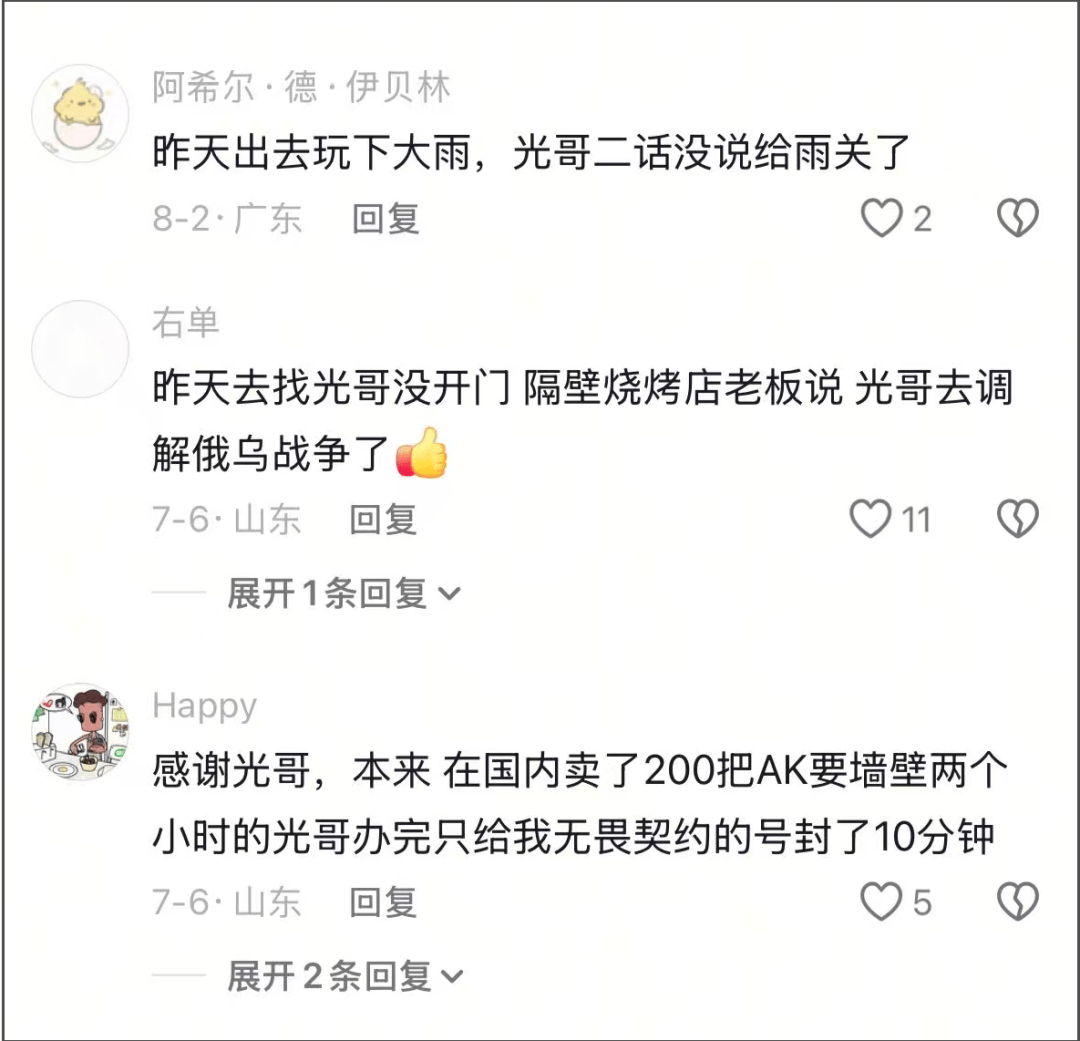
Task: Dislike Happy's comment
Action: pyautogui.click(x=1018, y=902)
